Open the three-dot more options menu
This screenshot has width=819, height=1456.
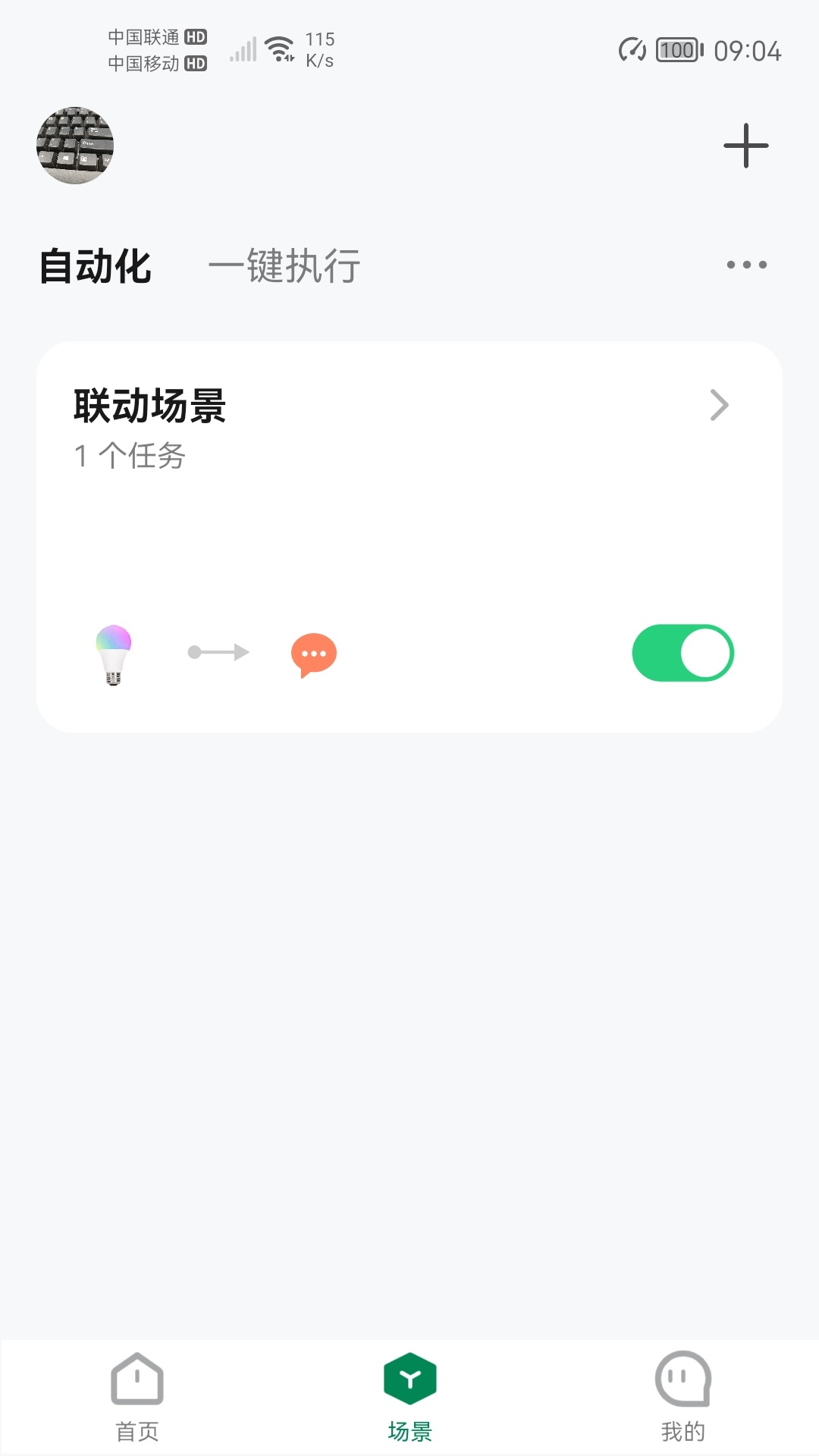pos(747,264)
